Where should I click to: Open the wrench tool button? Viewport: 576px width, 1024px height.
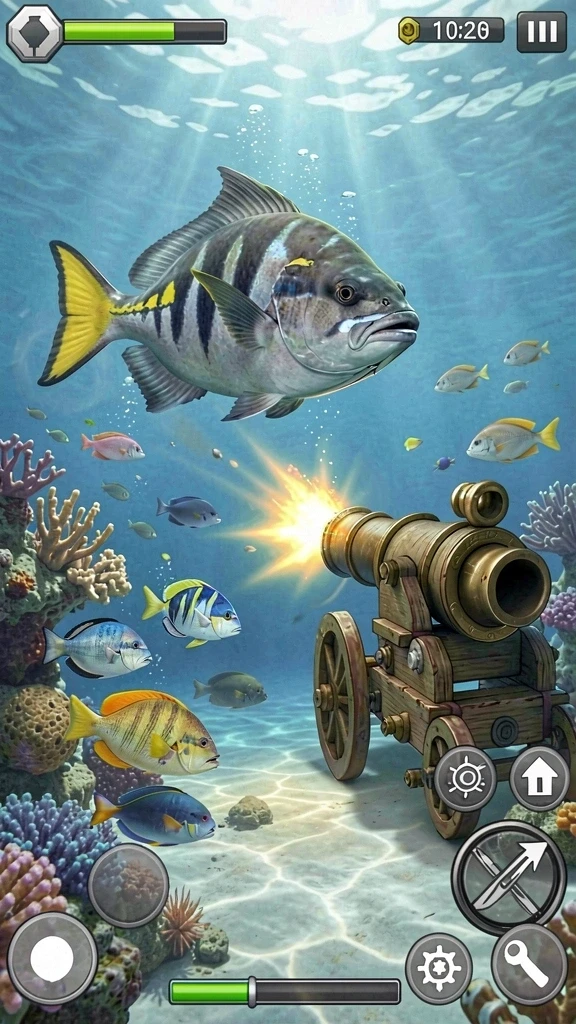[529, 964]
